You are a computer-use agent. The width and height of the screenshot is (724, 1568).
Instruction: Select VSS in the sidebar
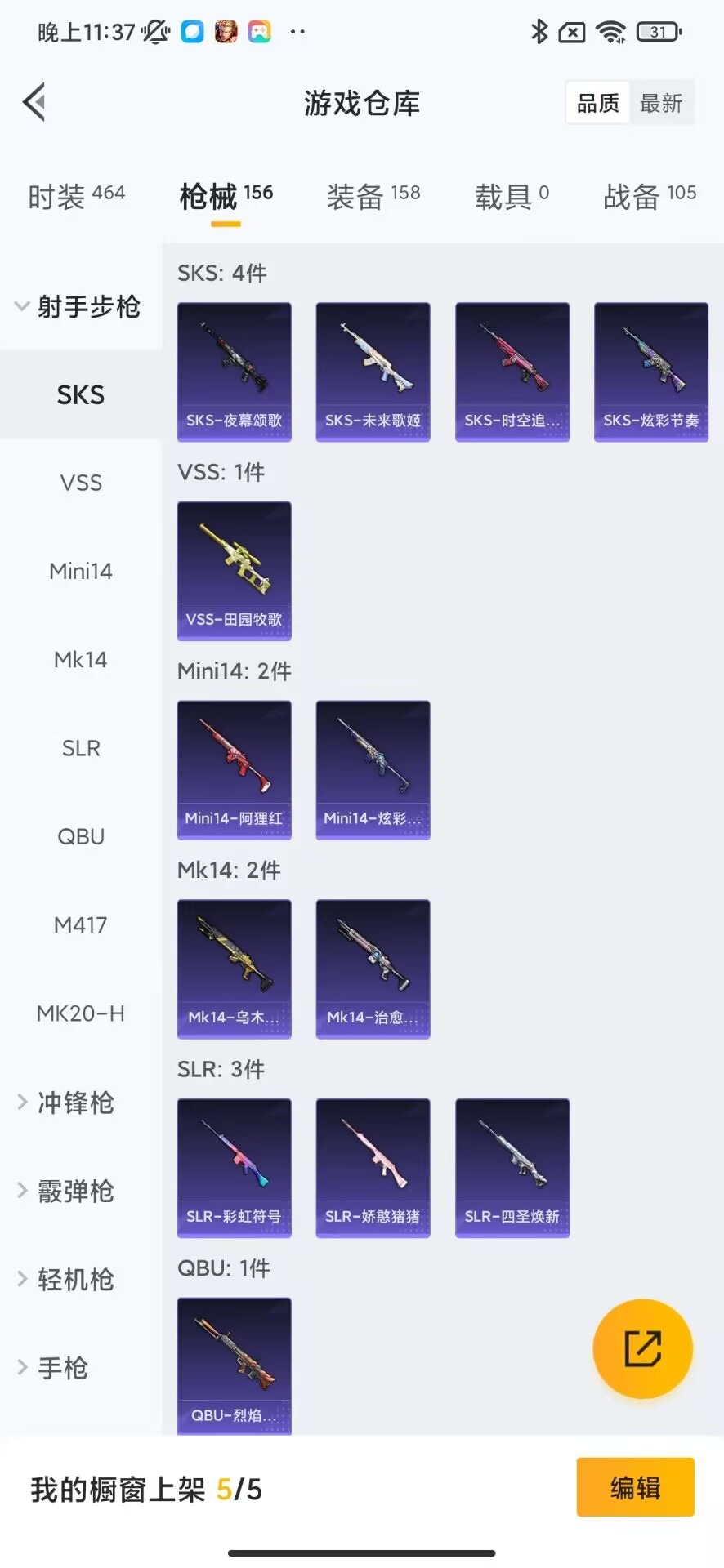81,483
